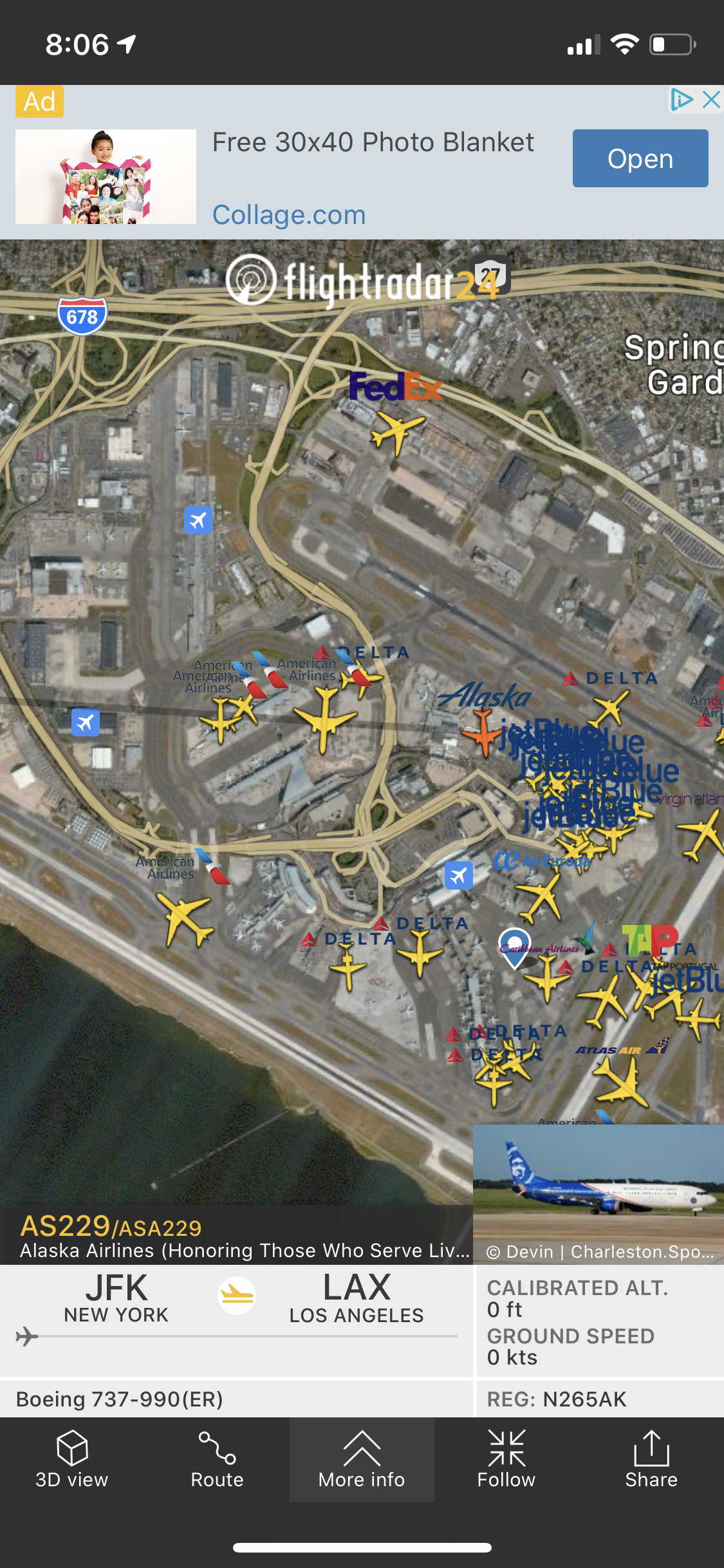View the Alaska Airlines aircraft photo
Screen dimensions: 724x1568
coord(599,1184)
